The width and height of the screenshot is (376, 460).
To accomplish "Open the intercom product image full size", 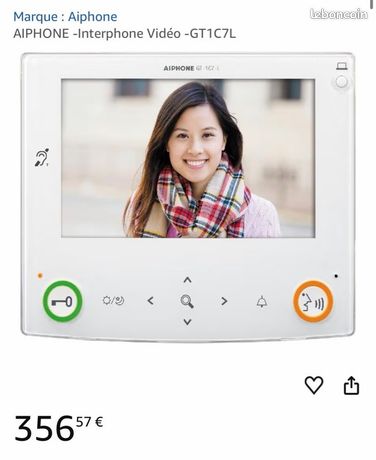I will (x=188, y=197).
